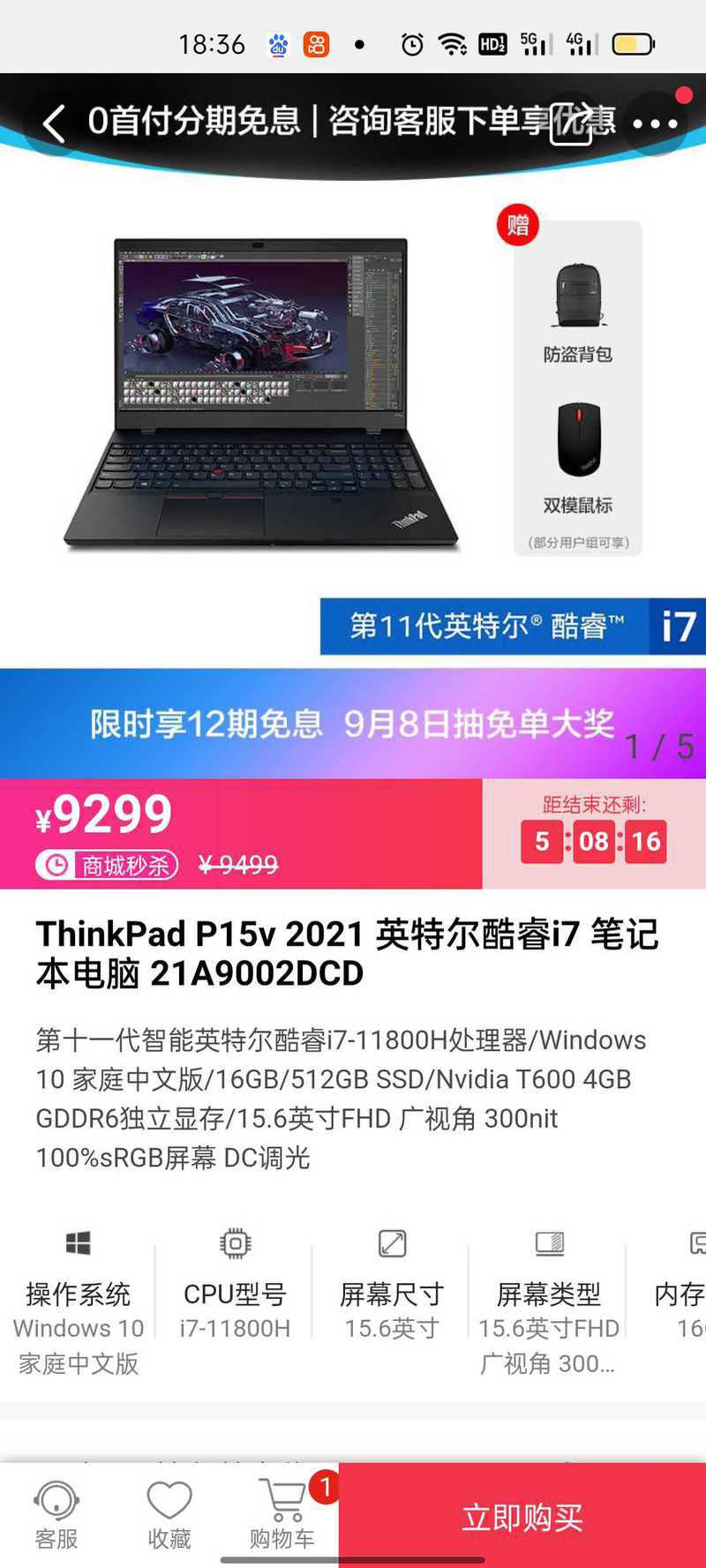Open the three-dot overflow menu
Viewport: 706px width, 1568px height.
pyautogui.click(x=655, y=124)
